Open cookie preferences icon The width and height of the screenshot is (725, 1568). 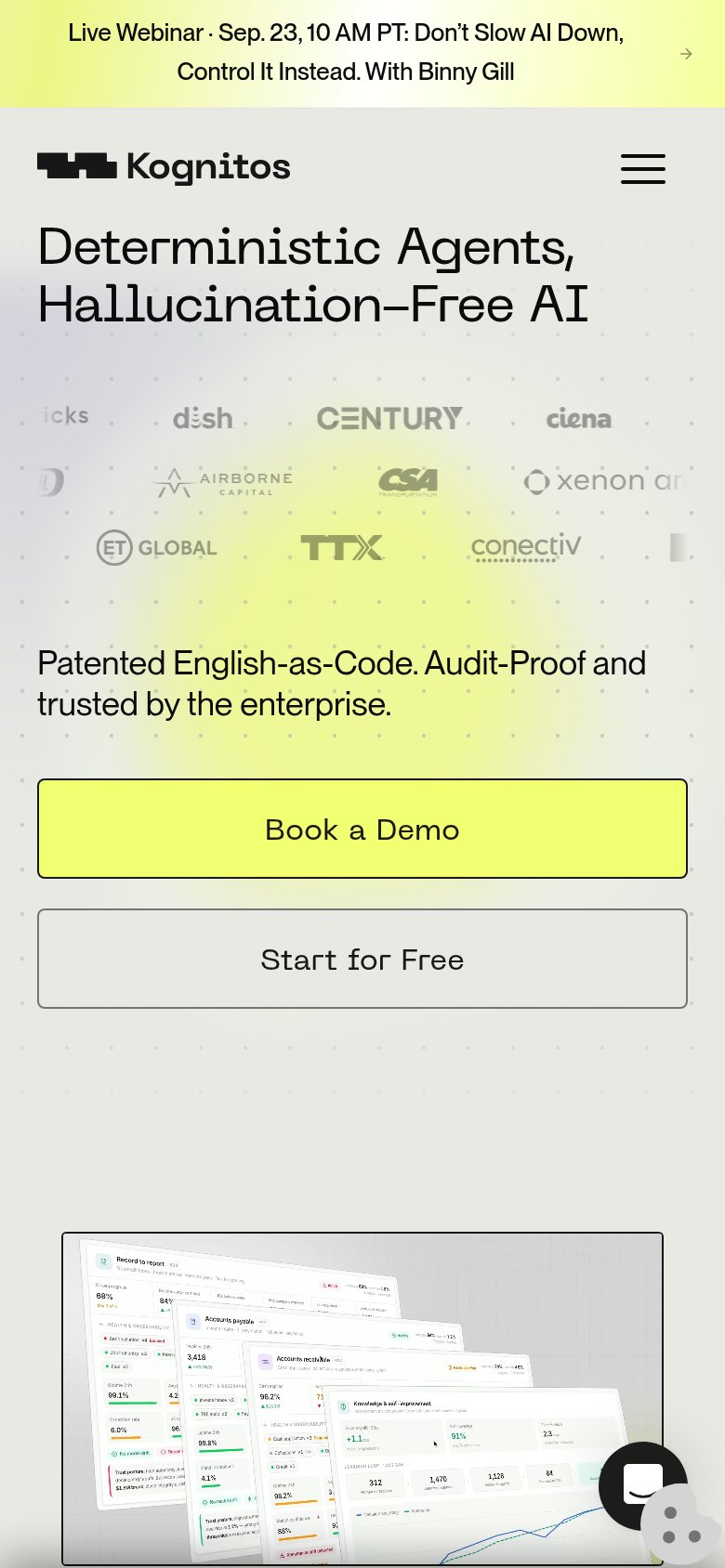click(x=681, y=1525)
